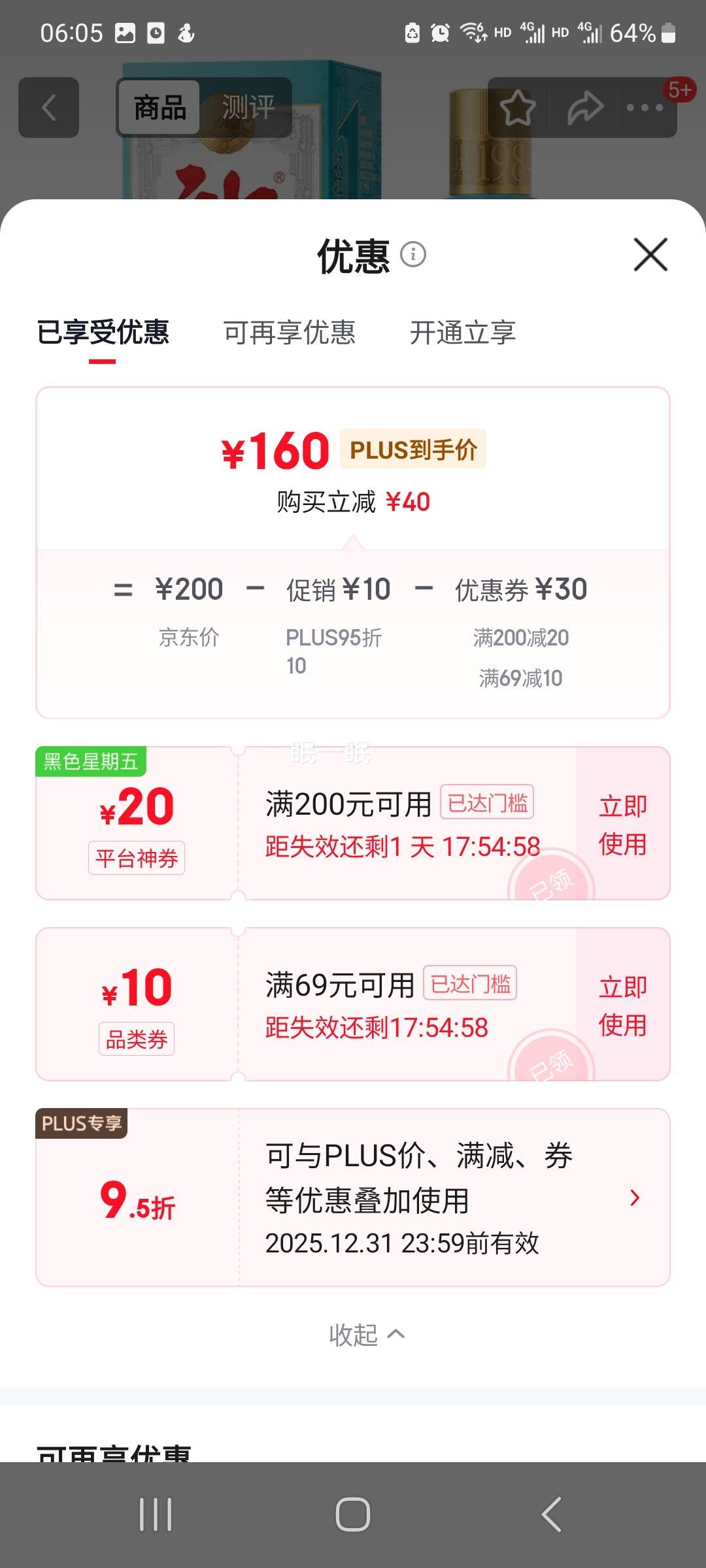Tap the Android home button

click(352, 1512)
